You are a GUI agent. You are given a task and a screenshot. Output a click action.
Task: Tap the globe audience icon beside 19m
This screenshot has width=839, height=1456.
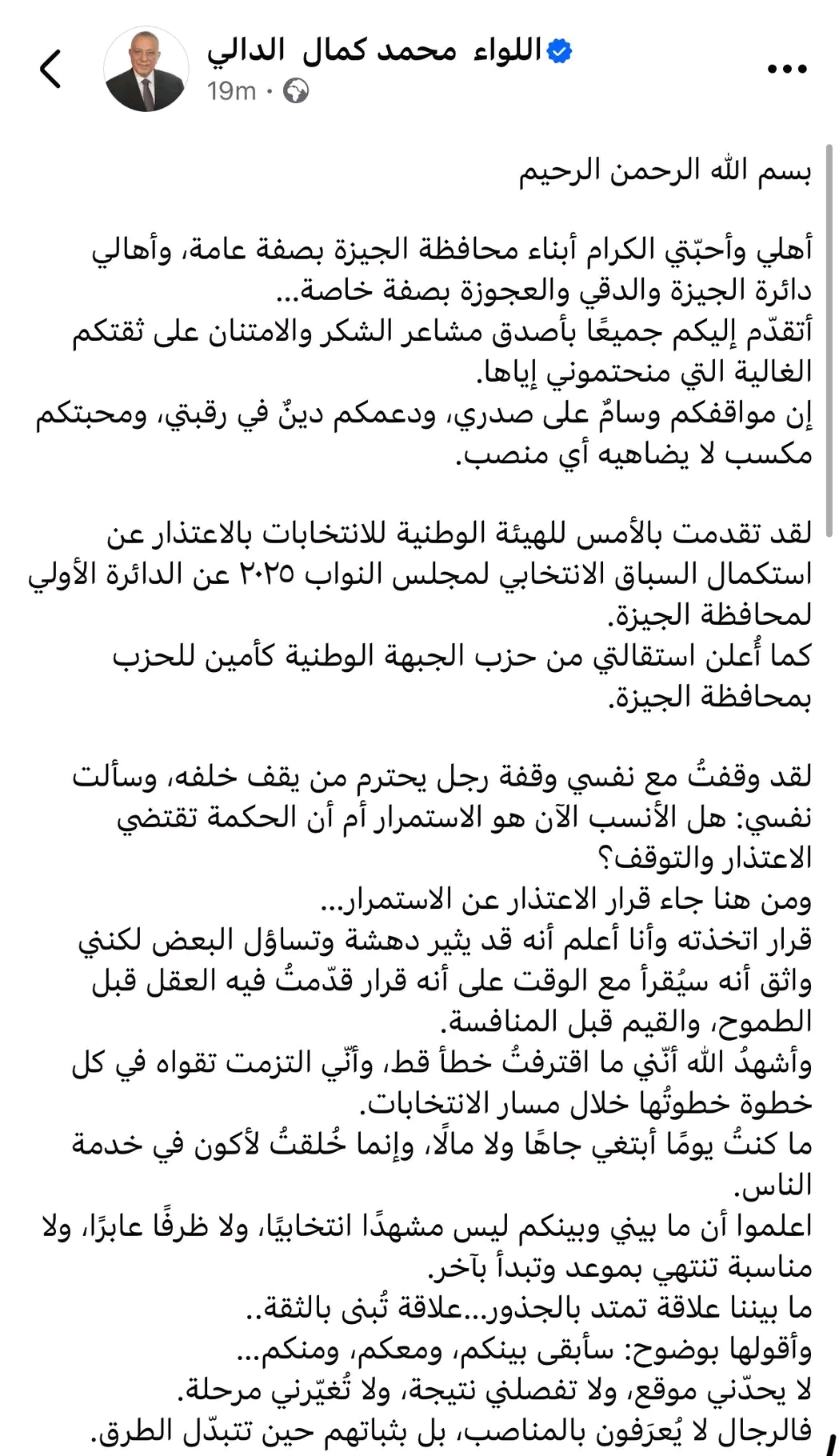pos(296,91)
